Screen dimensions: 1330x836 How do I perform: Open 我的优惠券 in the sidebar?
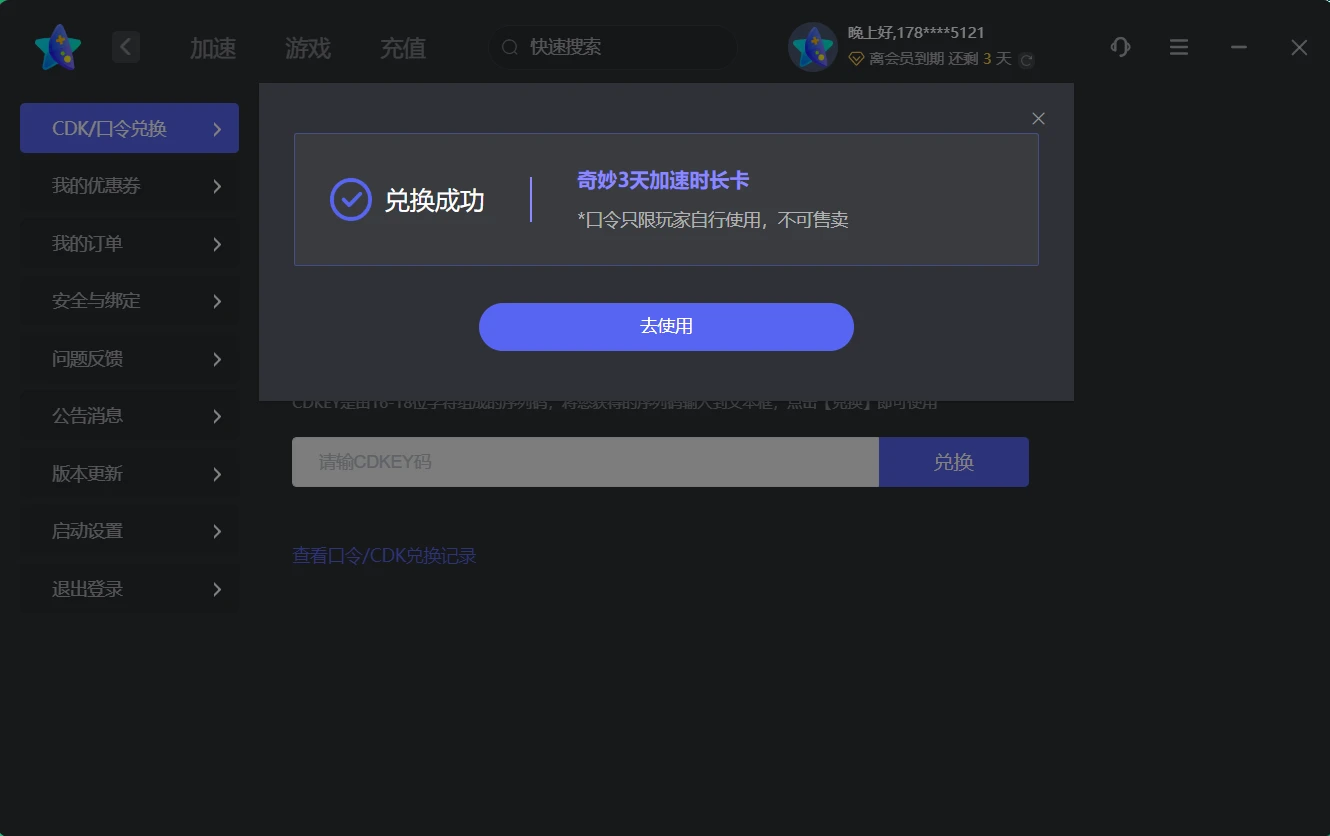pyautogui.click(x=129, y=186)
